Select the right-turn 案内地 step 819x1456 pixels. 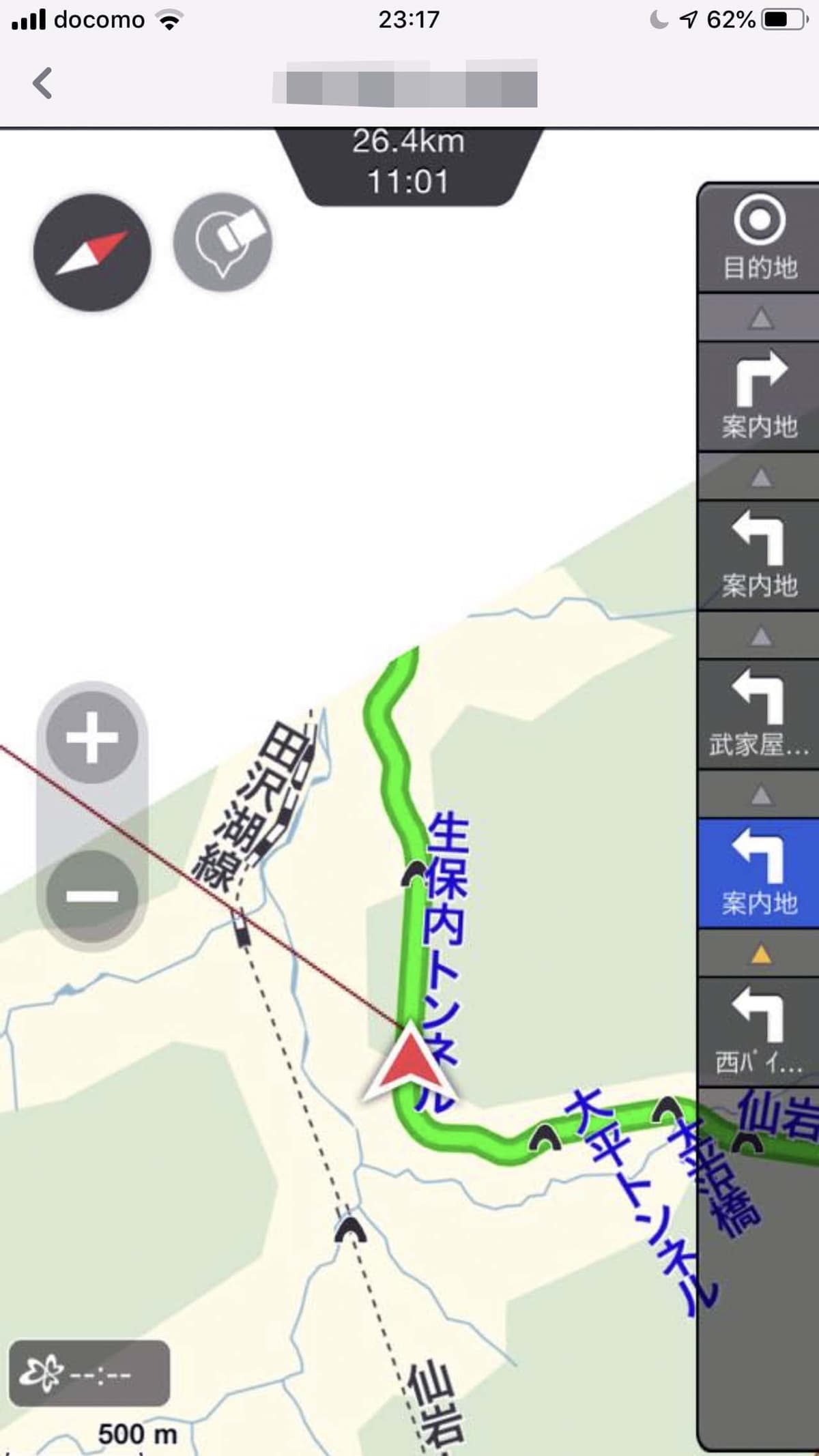tap(759, 396)
